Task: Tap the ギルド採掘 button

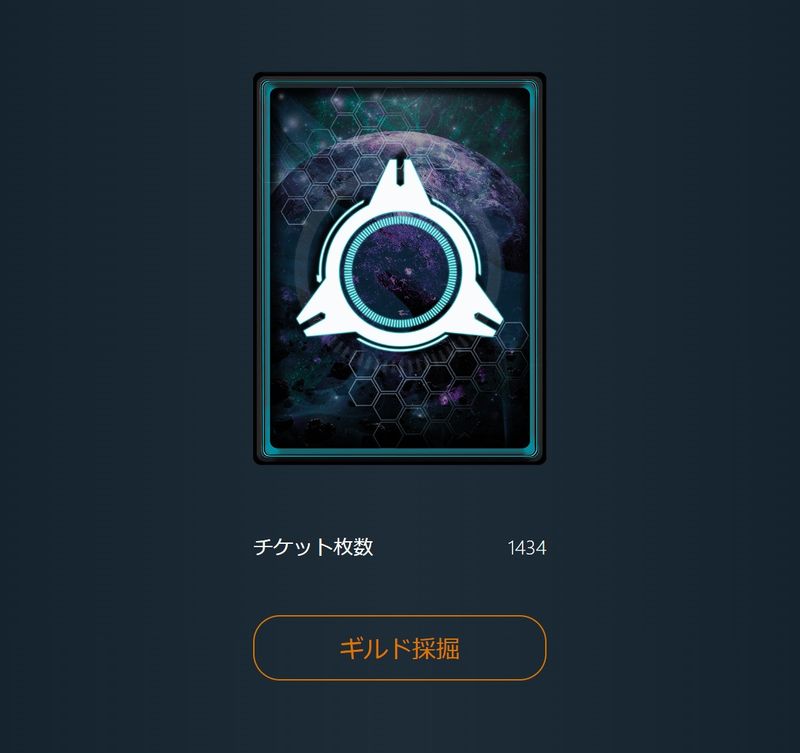Action: tap(399, 648)
